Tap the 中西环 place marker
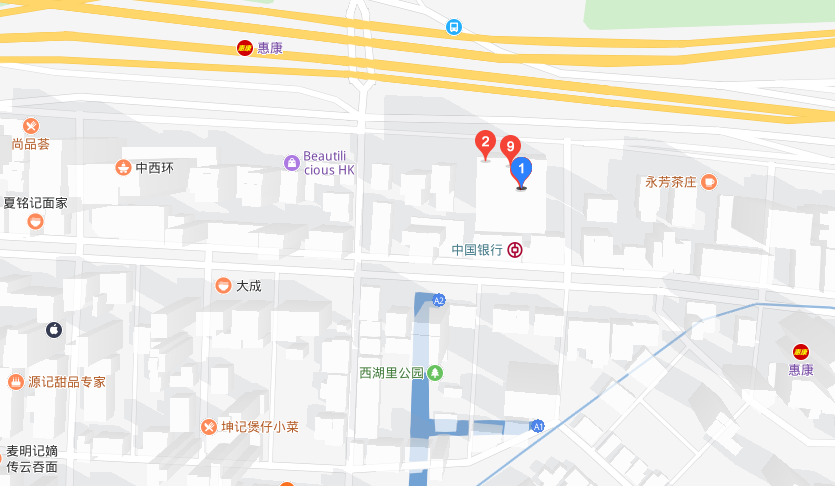This screenshot has height=486, width=835. (x=124, y=167)
